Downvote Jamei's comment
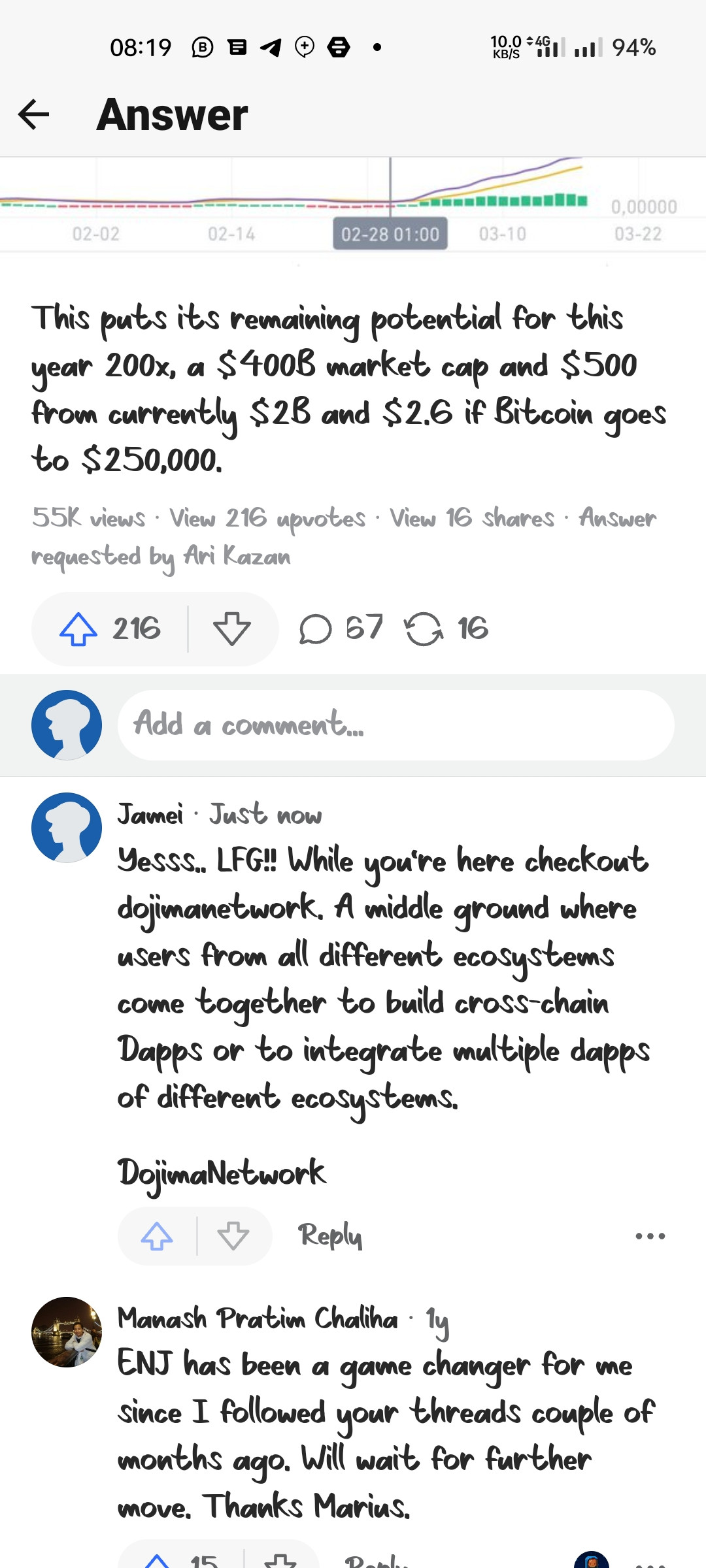 click(233, 1236)
